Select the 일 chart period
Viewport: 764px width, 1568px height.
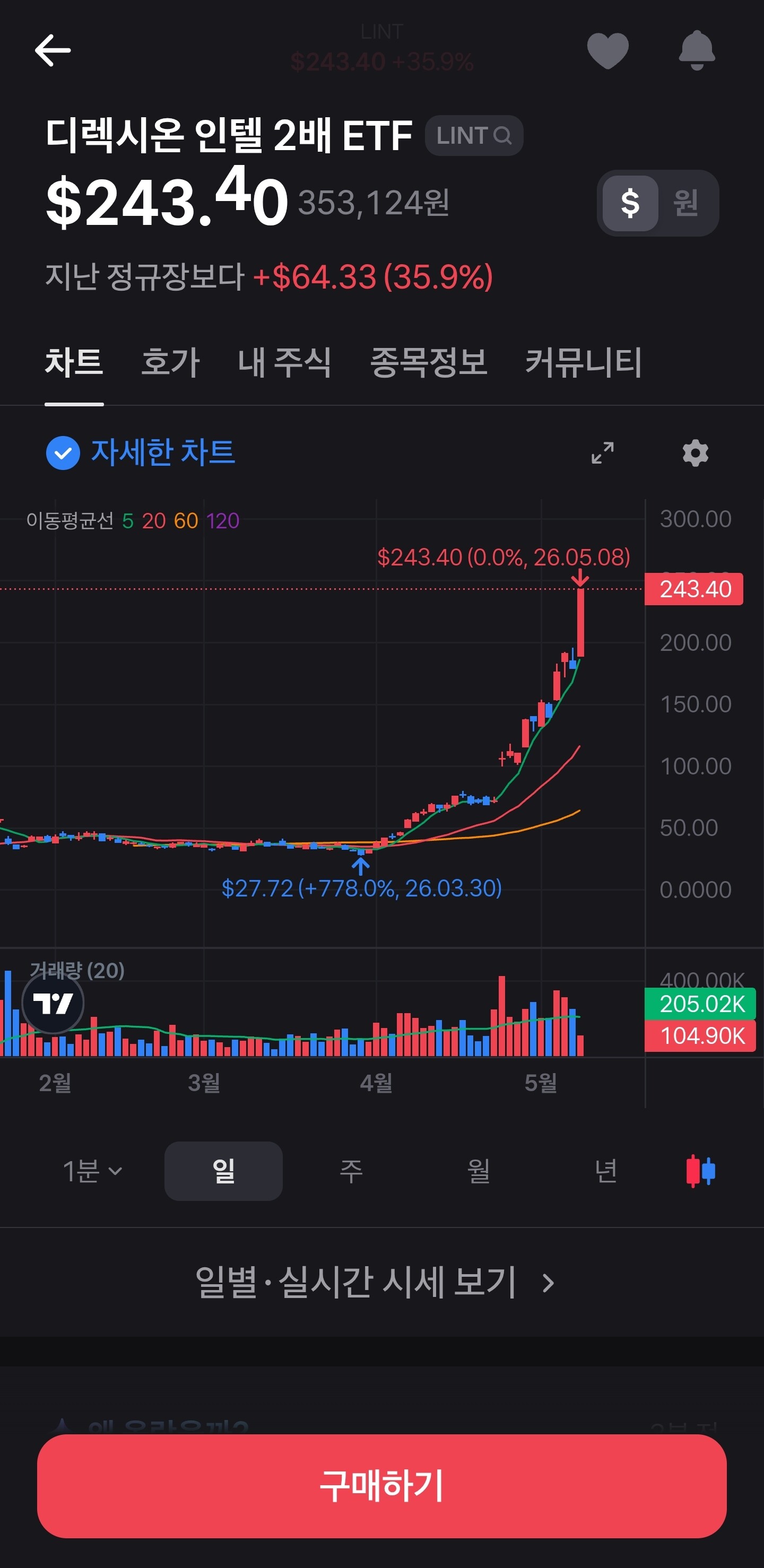[223, 1171]
